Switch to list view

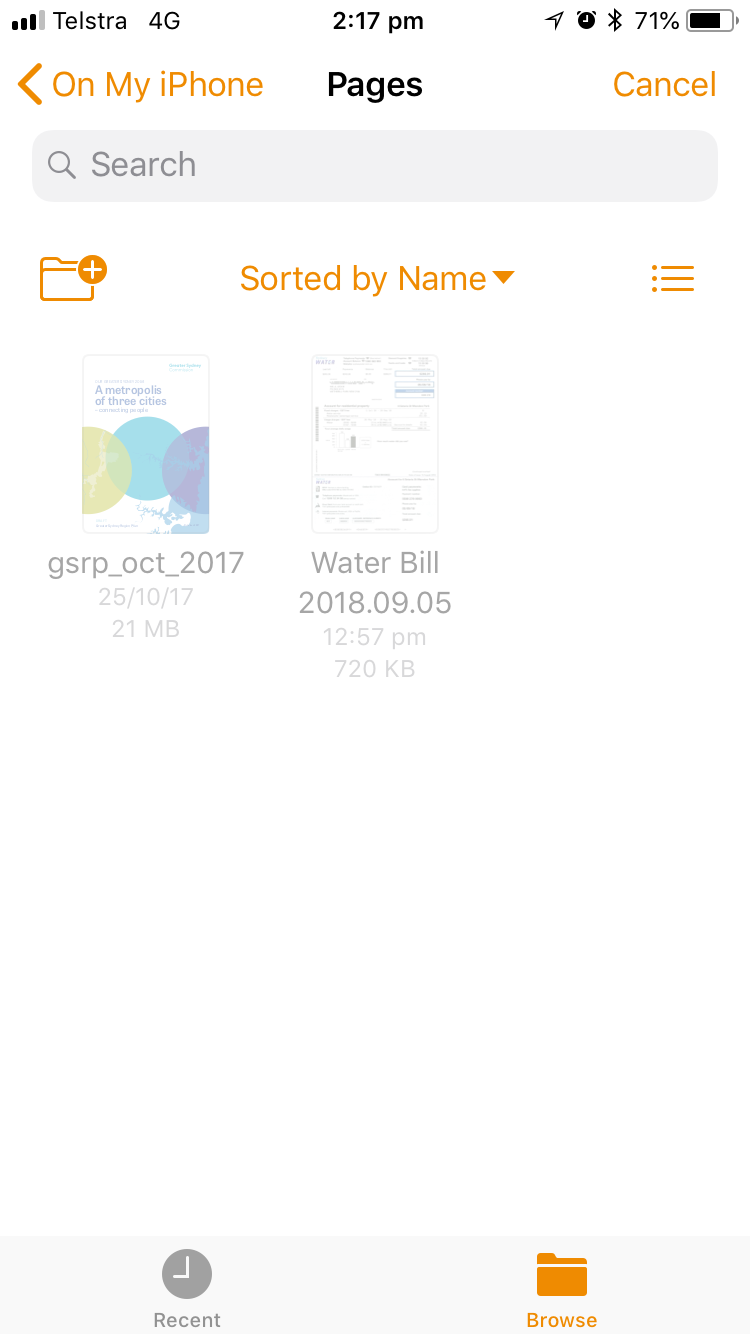point(672,278)
